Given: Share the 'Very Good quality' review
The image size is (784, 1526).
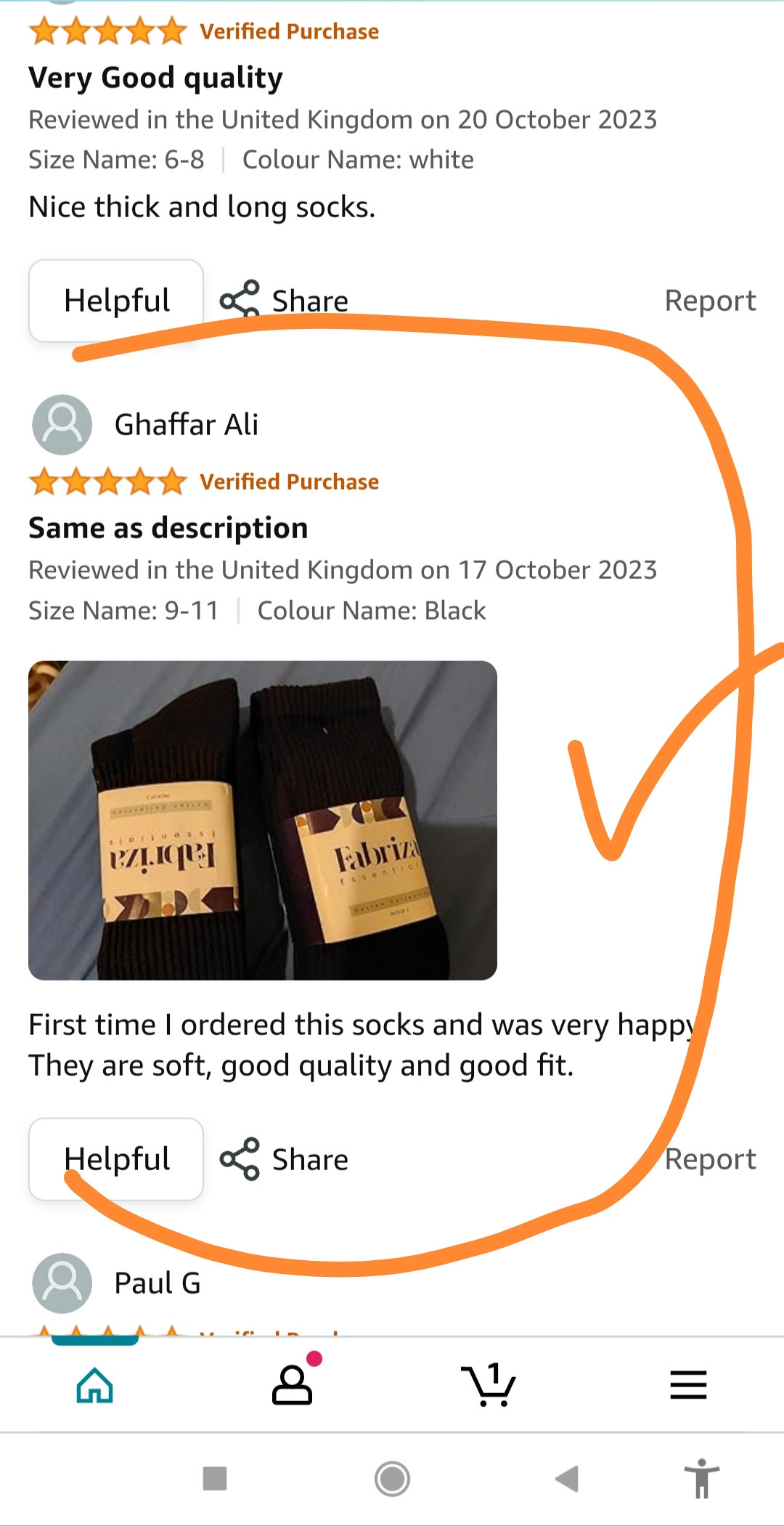Looking at the screenshot, I should [x=285, y=301].
